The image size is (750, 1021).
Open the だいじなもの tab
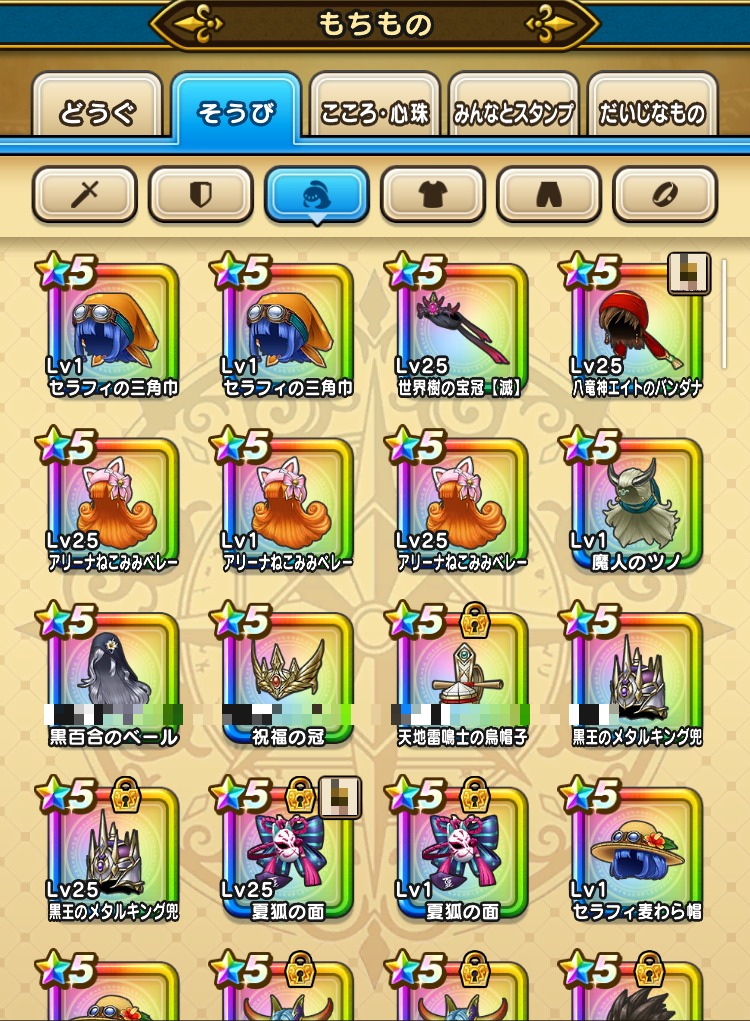pos(652,112)
